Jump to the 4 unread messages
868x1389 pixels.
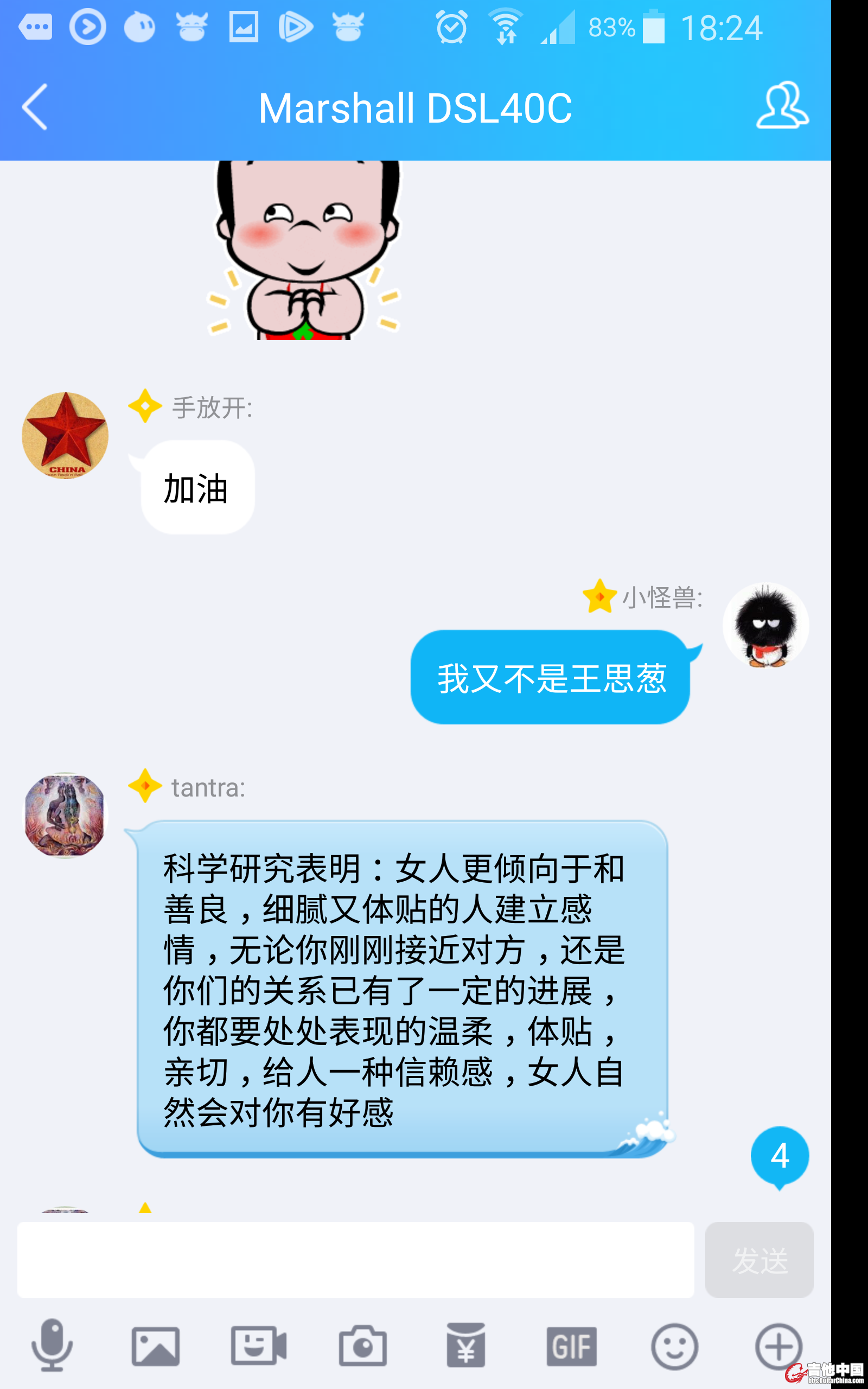779,1156
